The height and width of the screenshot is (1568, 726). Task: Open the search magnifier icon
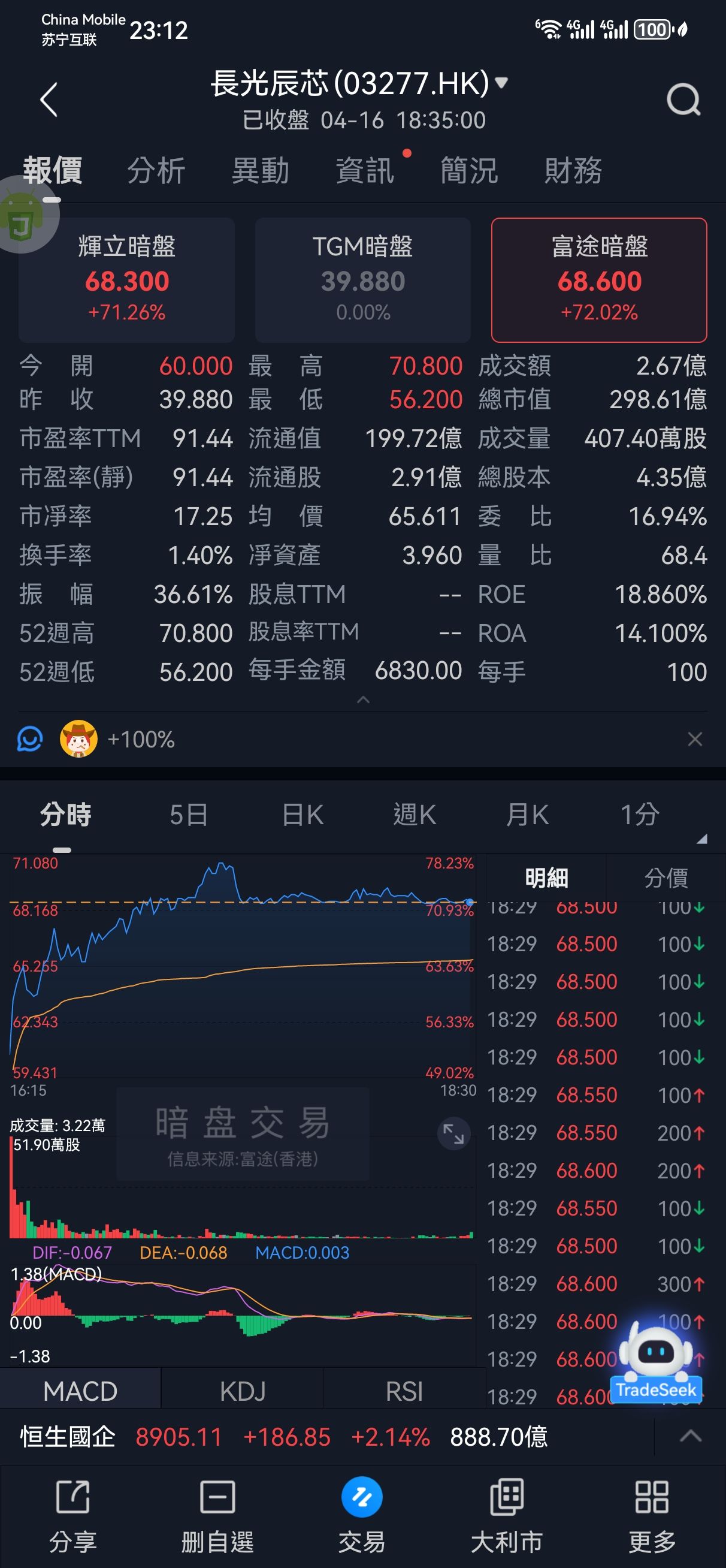(683, 99)
